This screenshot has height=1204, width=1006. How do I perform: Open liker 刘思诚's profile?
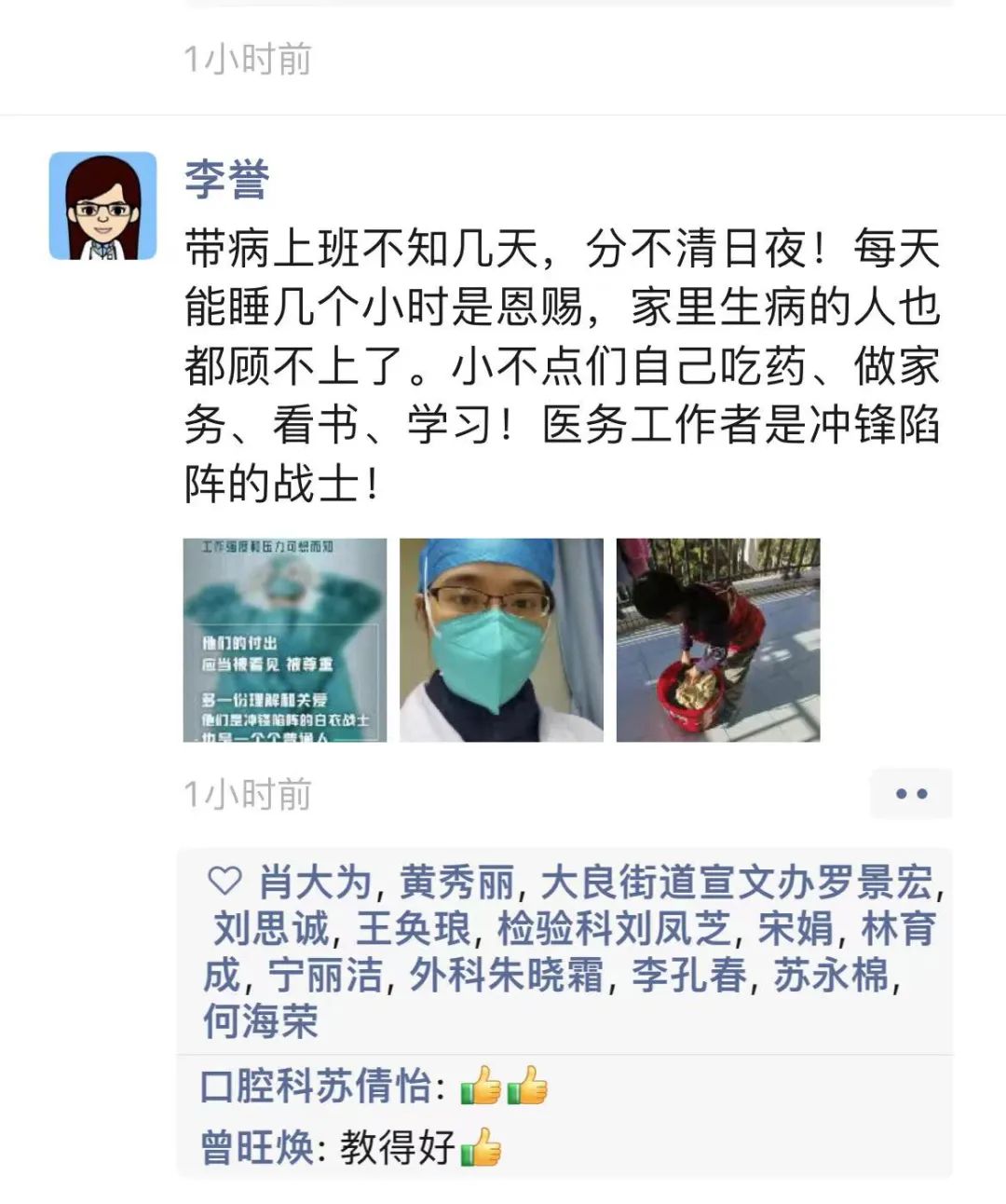271,929
